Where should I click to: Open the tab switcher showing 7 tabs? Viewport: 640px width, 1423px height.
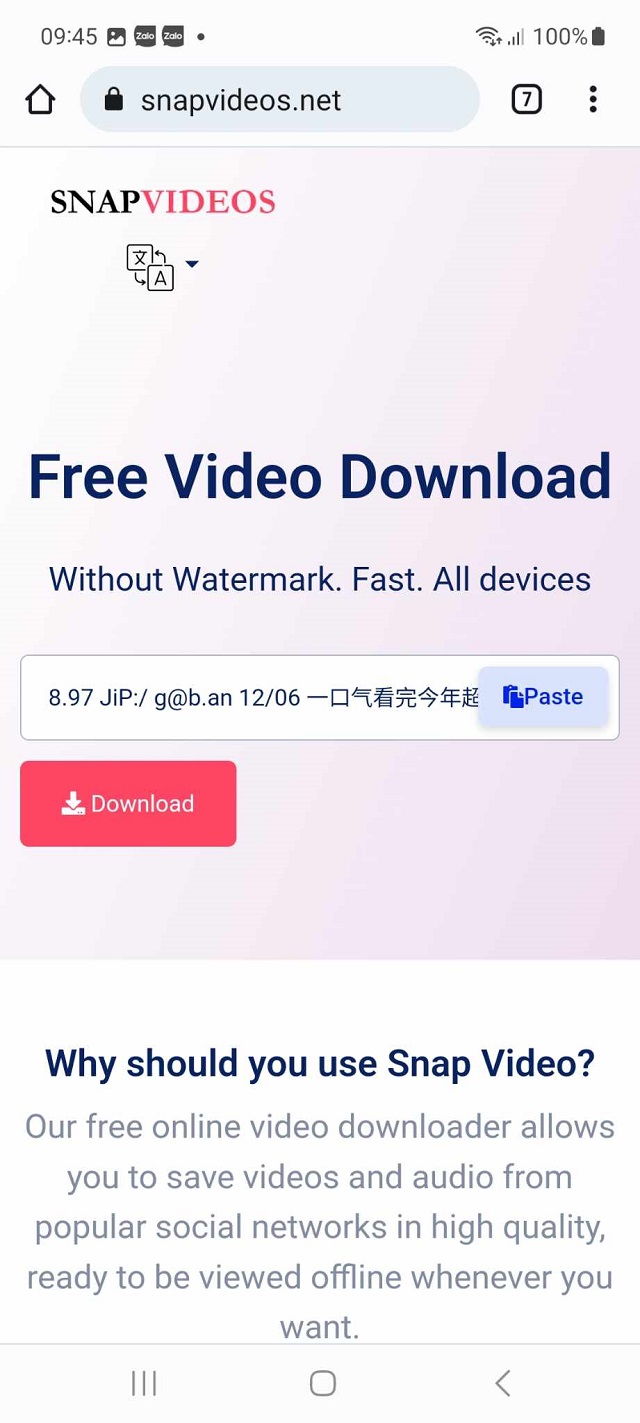[x=526, y=100]
